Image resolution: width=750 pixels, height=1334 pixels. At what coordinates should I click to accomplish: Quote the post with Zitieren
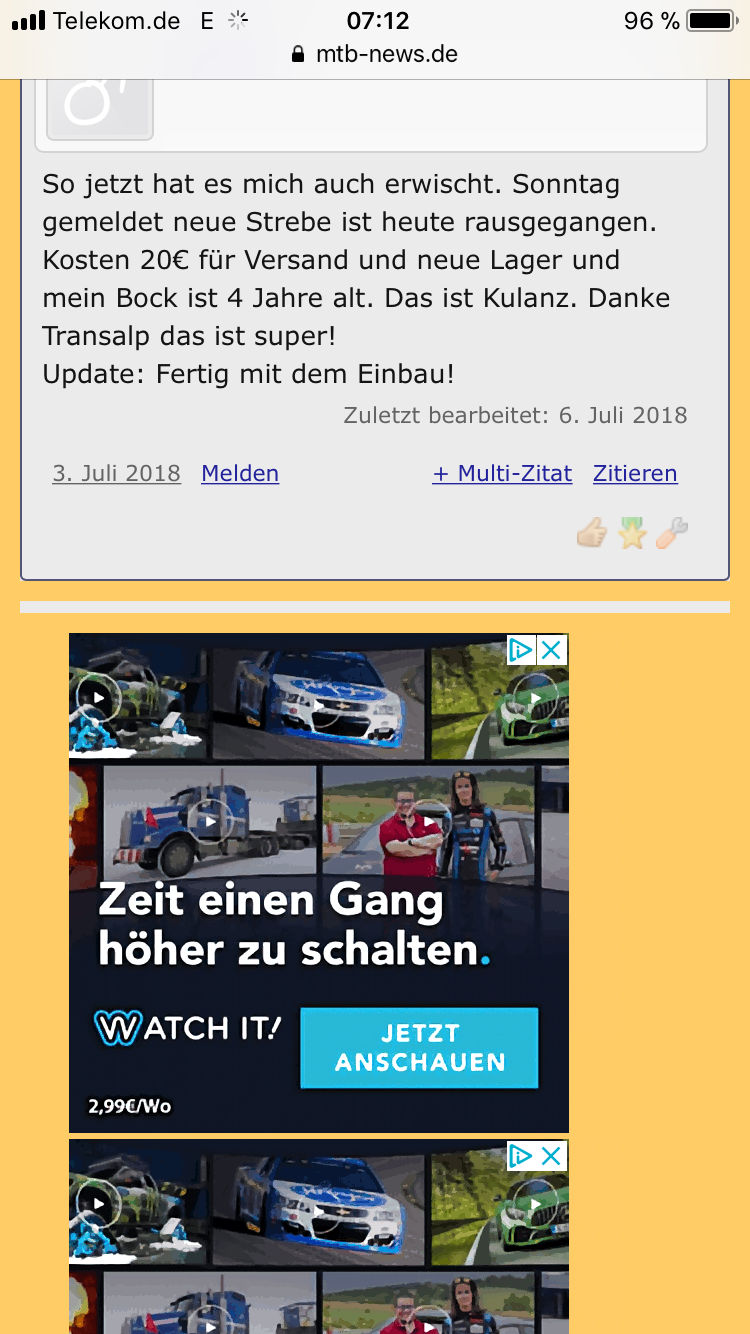[x=635, y=473]
